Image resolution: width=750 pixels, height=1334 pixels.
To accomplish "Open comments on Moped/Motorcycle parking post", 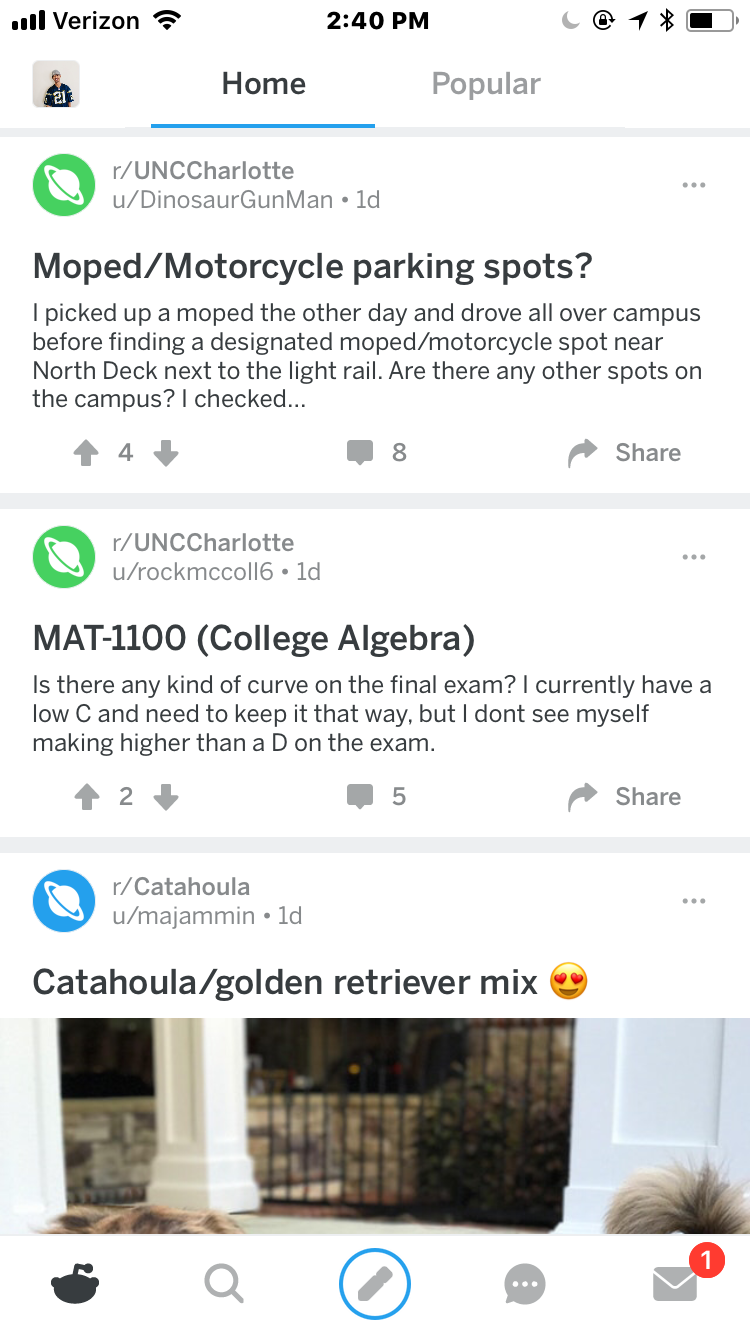I will [x=376, y=454].
